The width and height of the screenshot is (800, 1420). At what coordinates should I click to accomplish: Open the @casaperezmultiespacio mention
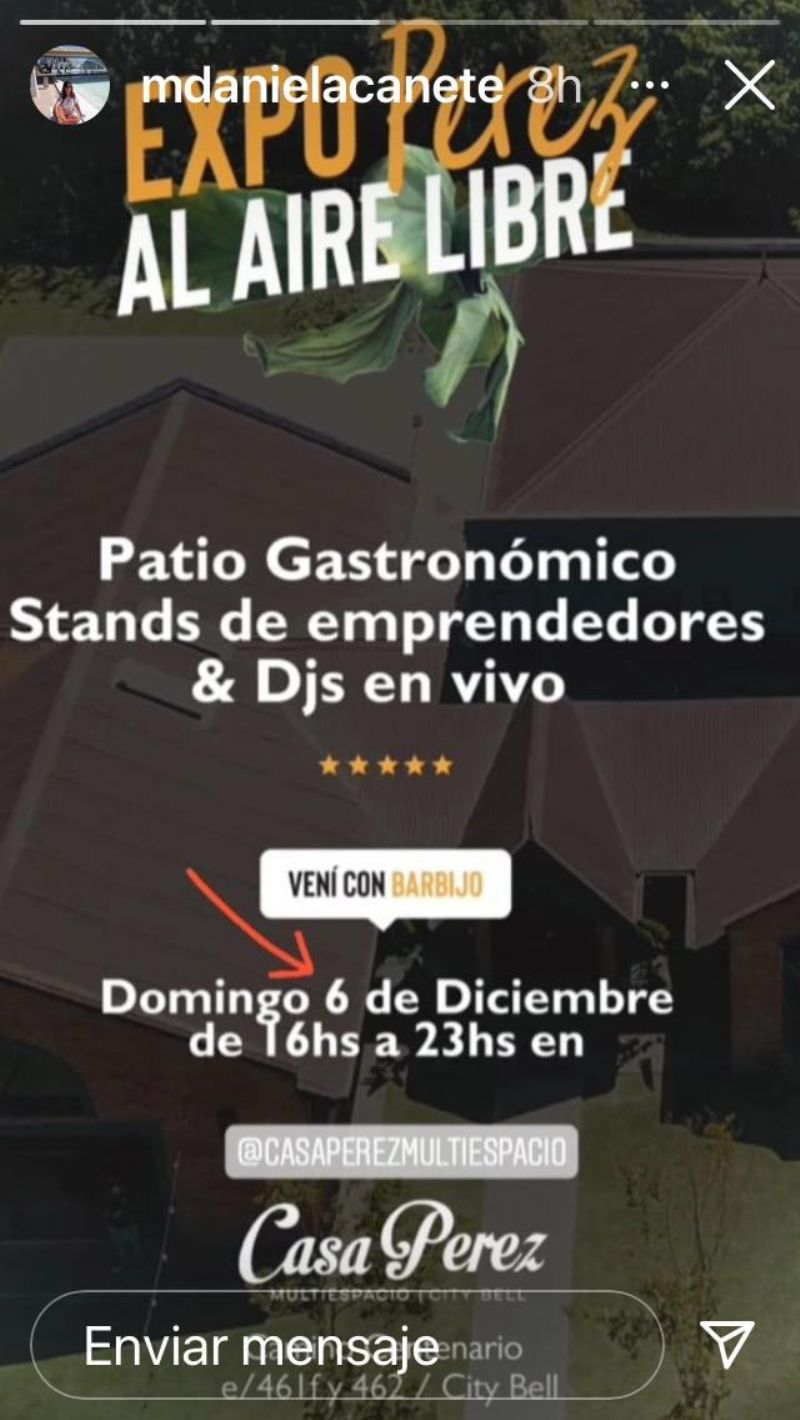(401, 1152)
